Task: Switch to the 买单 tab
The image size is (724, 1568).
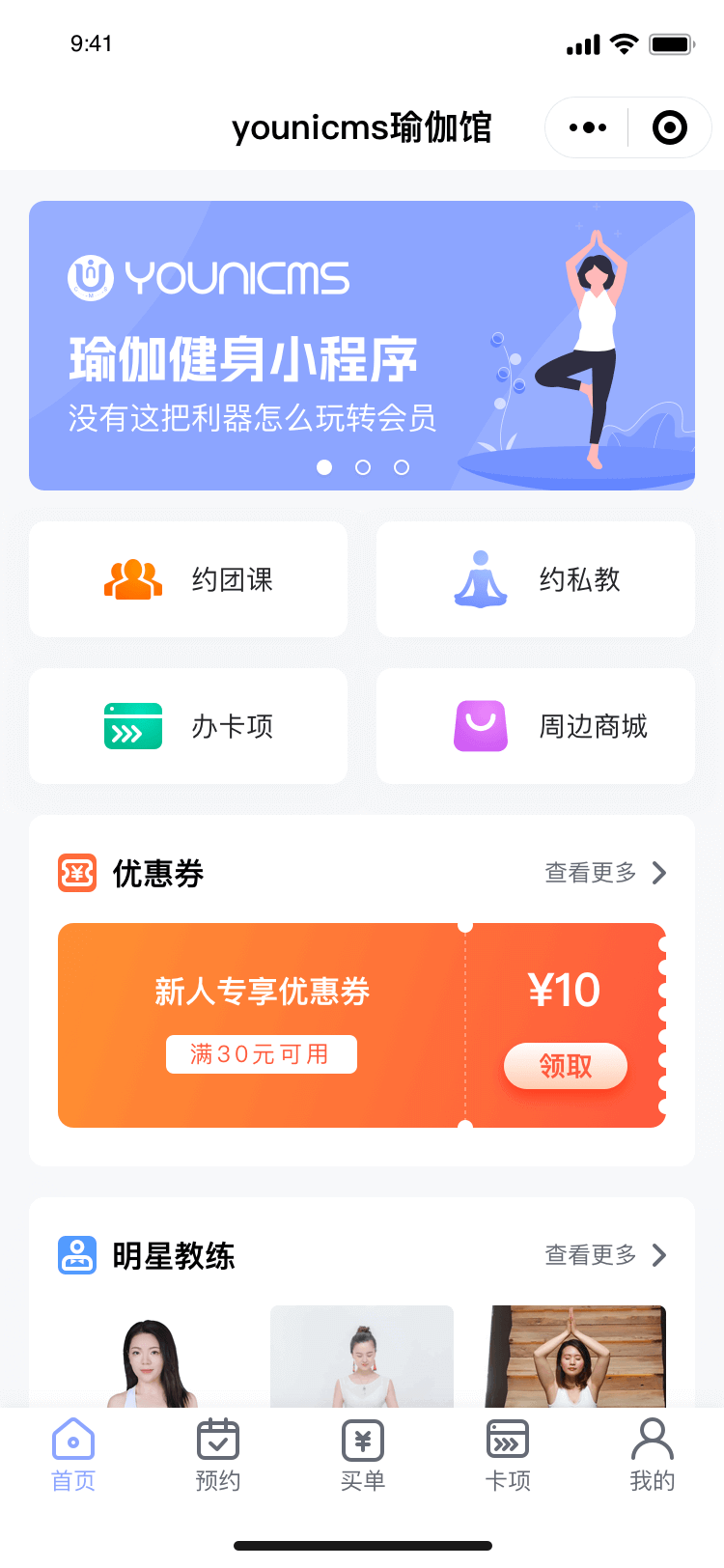Action: click(363, 1455)
